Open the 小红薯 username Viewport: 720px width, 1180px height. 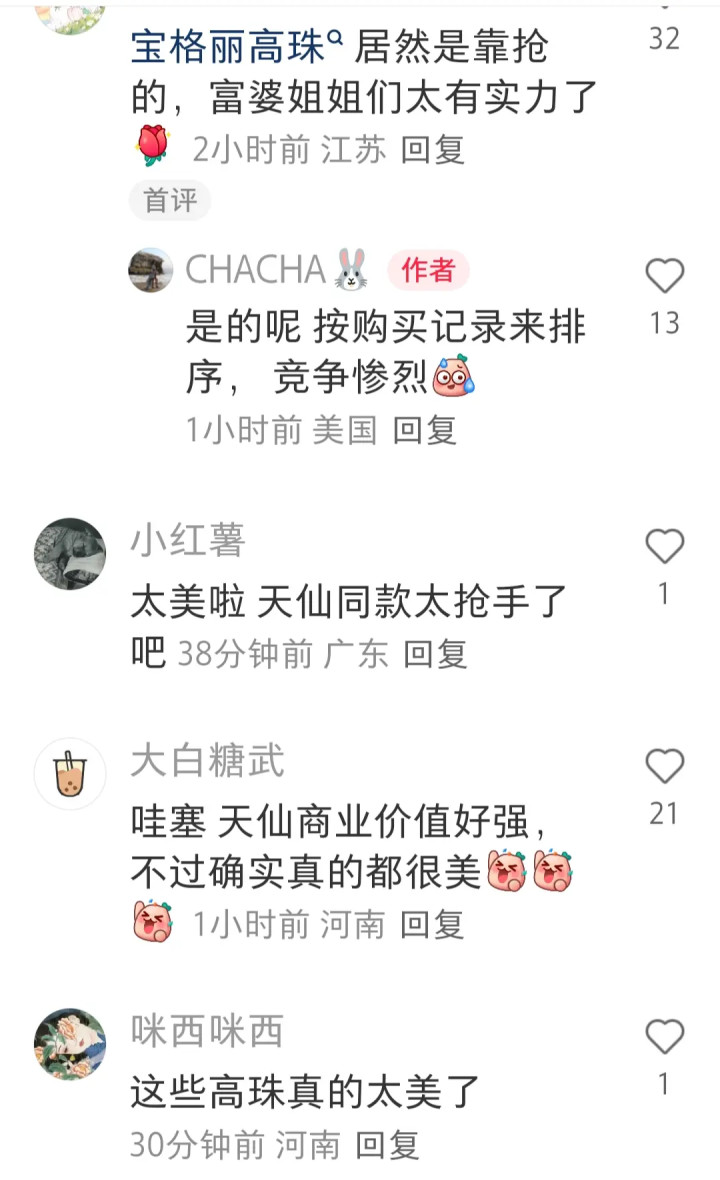[x=188, y=540]
